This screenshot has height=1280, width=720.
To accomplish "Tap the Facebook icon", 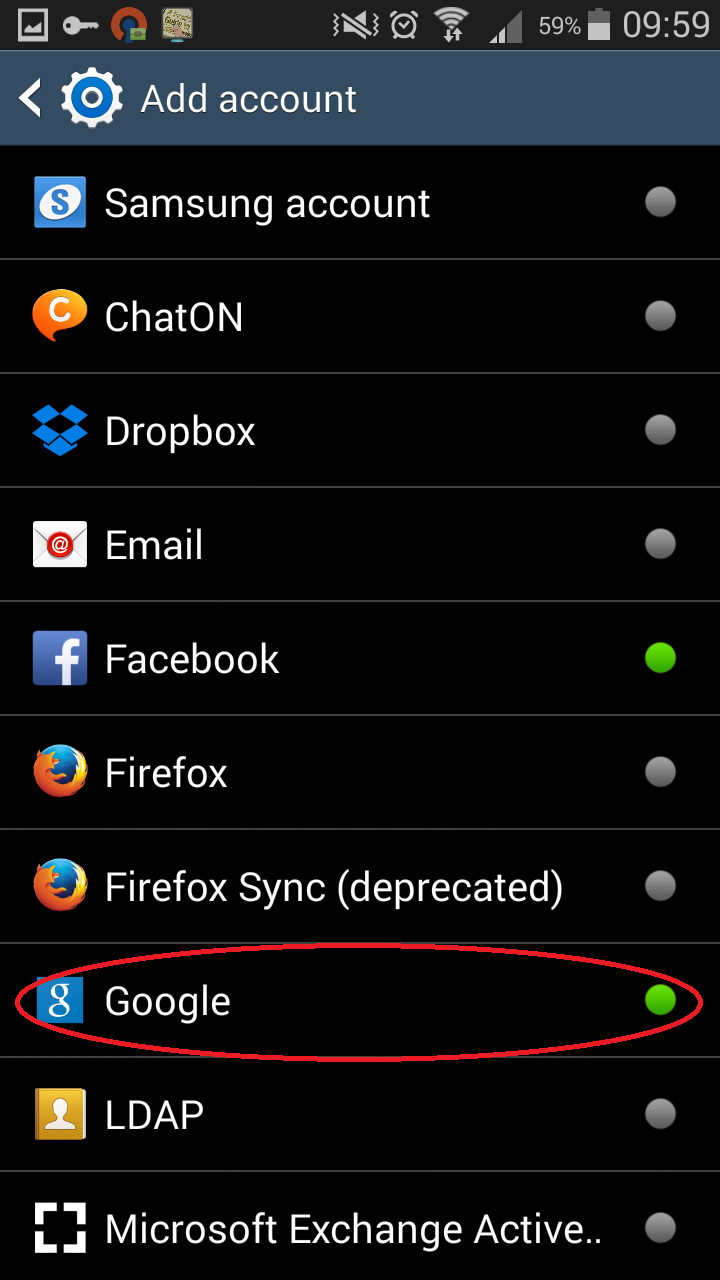I will 57,658.
